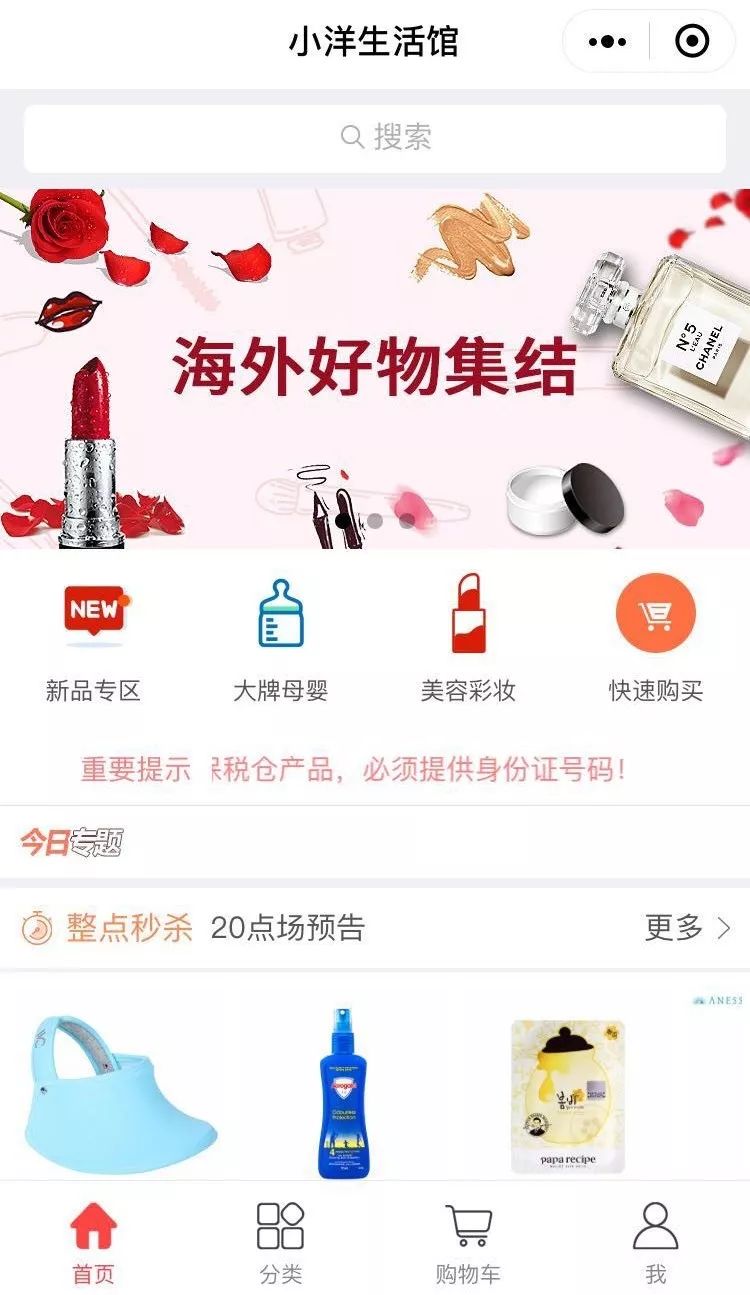Go to the 我 profile tab

pos(656,1244)
